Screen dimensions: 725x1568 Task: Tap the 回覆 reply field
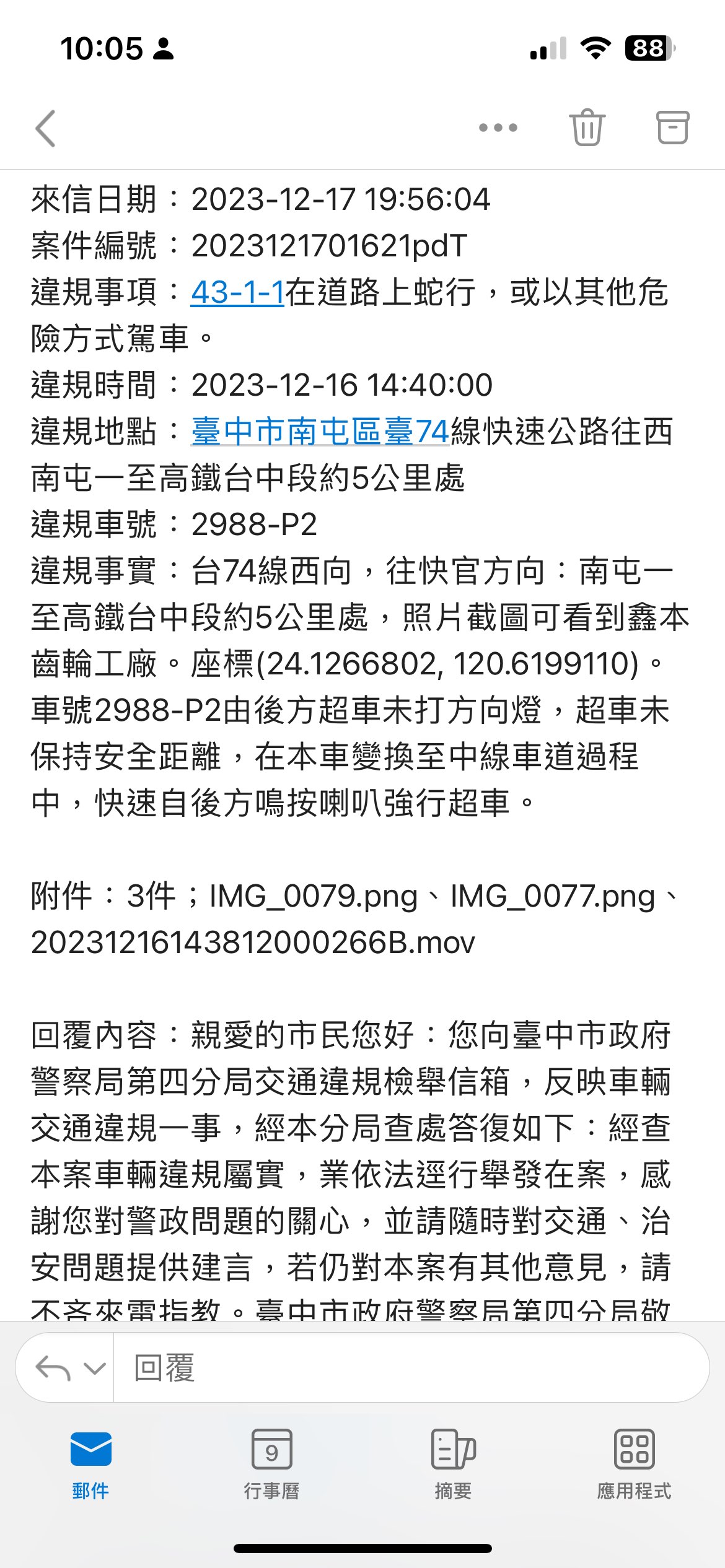(410, 1367)
